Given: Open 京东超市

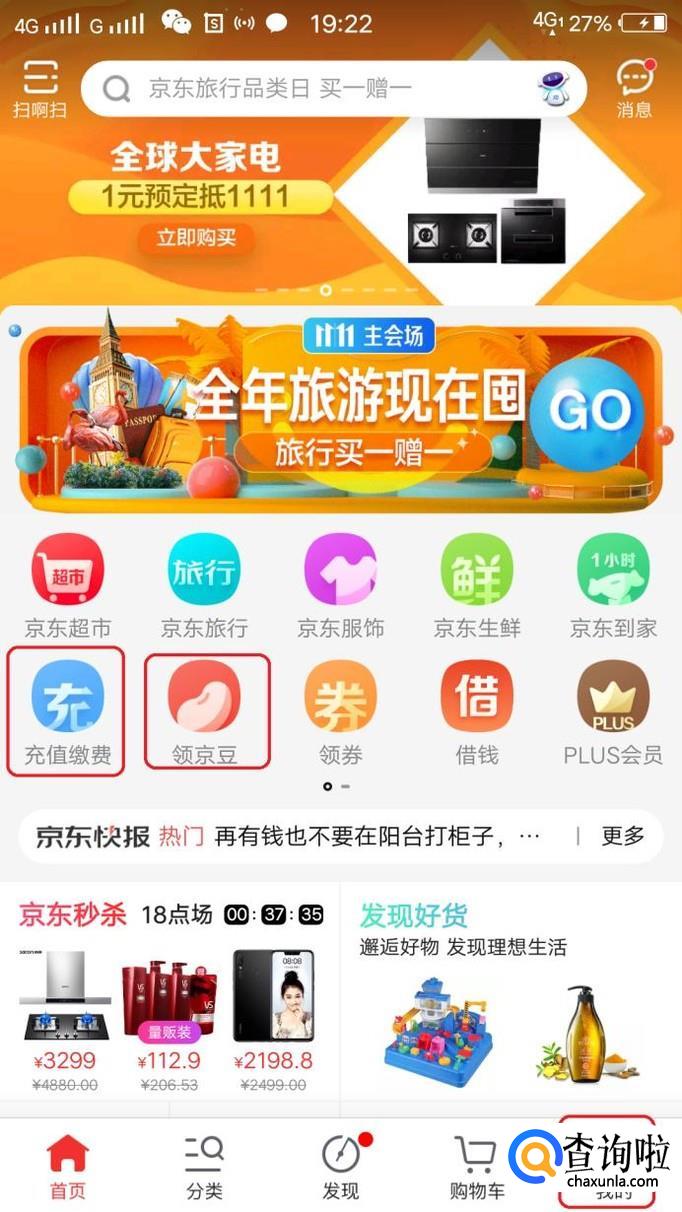Looking at the screenshot, I should click(68, 585).
